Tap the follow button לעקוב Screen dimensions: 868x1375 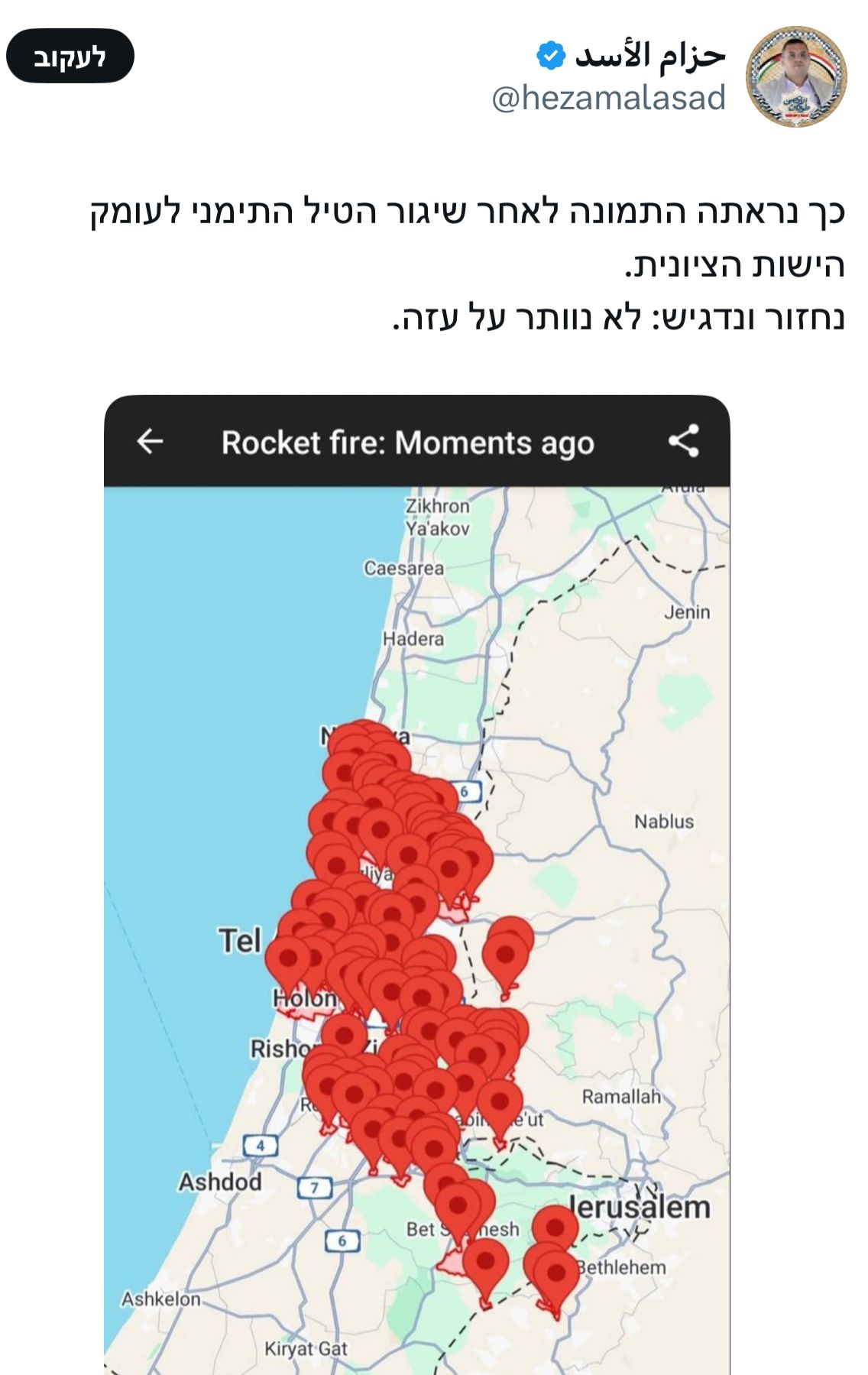70,57
